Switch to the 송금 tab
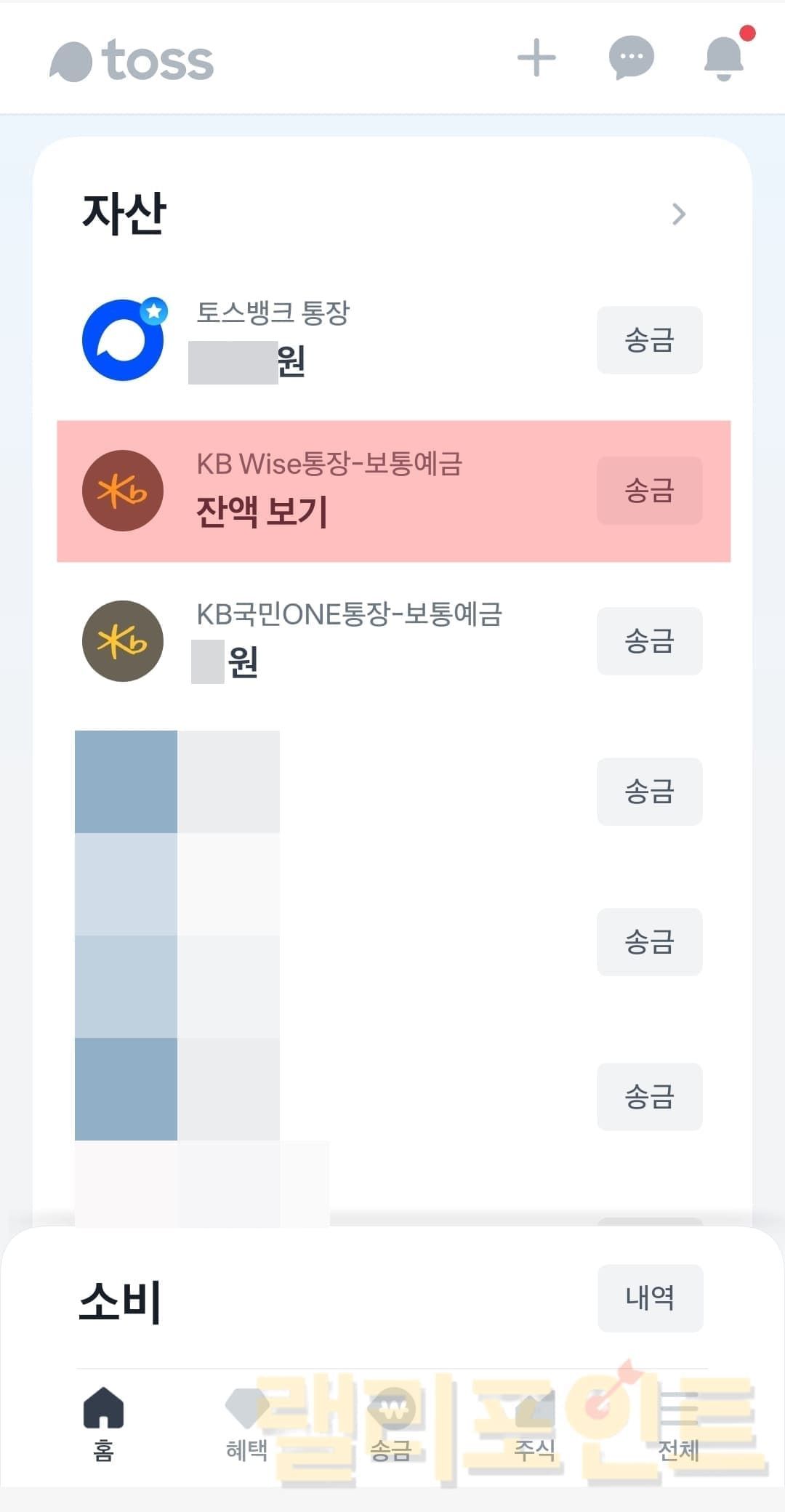The height and width of the screenshot is (1512, 785). click(x=392, y=1423)
